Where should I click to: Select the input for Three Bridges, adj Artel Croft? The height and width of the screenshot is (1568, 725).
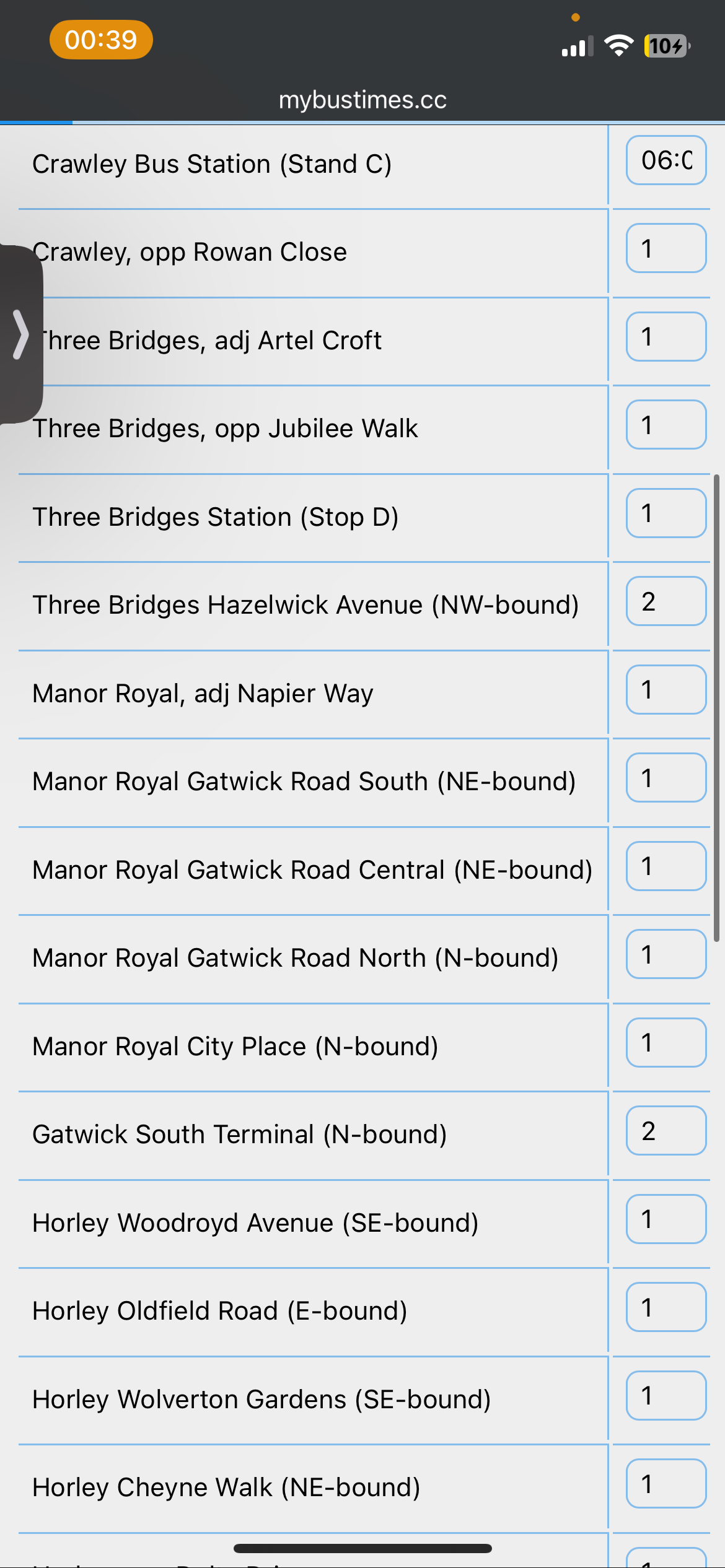click(666, 337)
